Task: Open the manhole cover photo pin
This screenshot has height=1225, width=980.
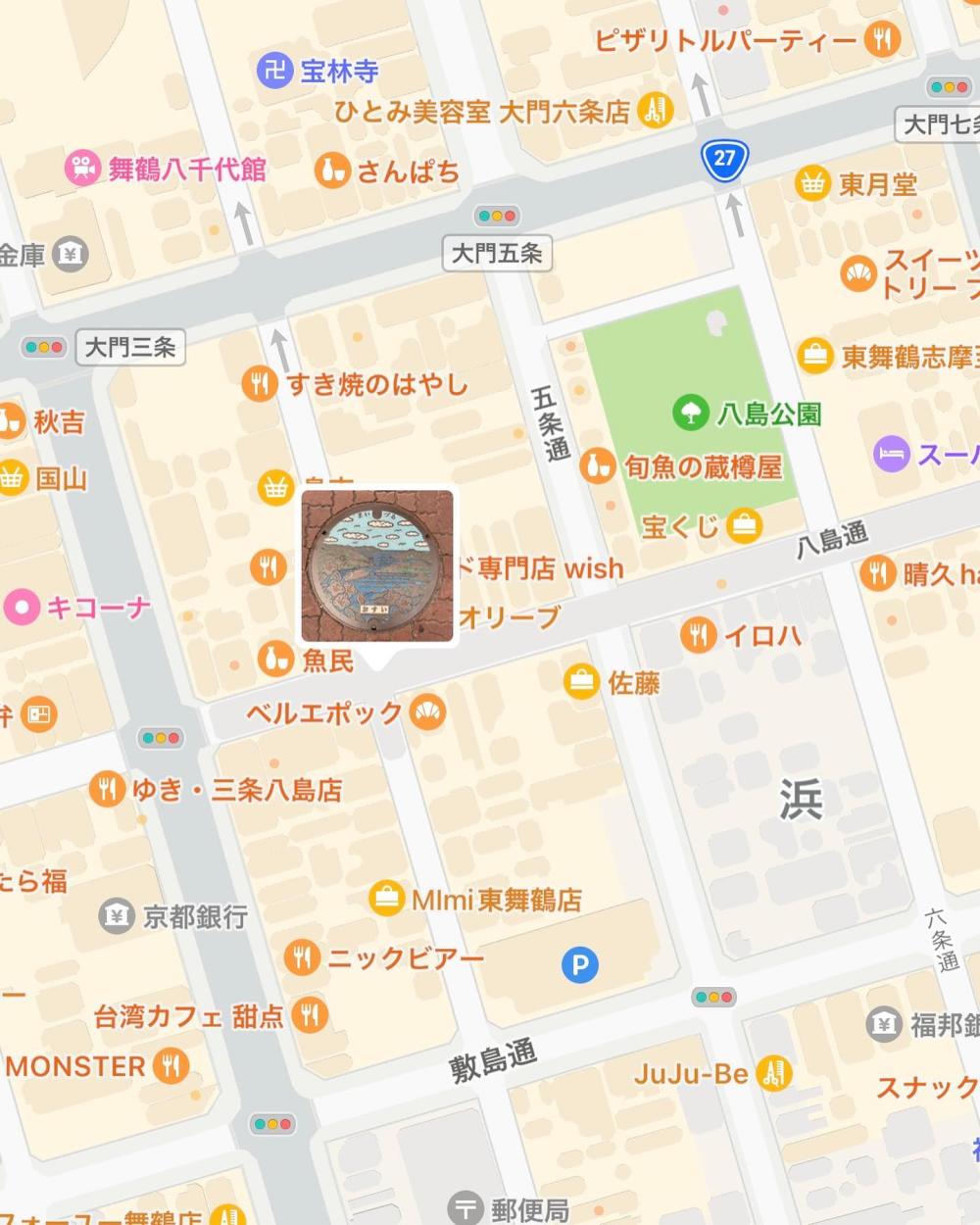Action: (x=377, y=566)
